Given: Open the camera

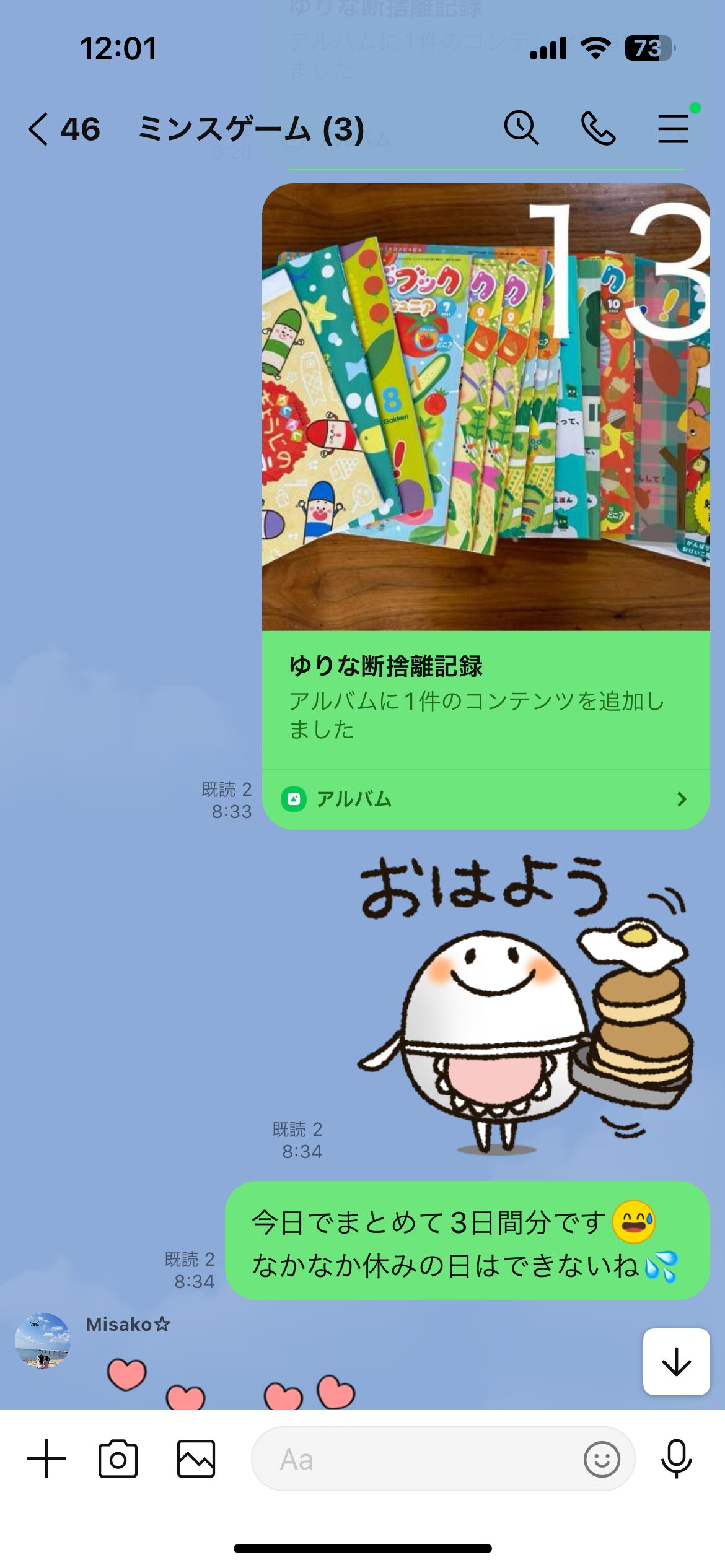Looking at the screenshot, I should coord(118,1459).
